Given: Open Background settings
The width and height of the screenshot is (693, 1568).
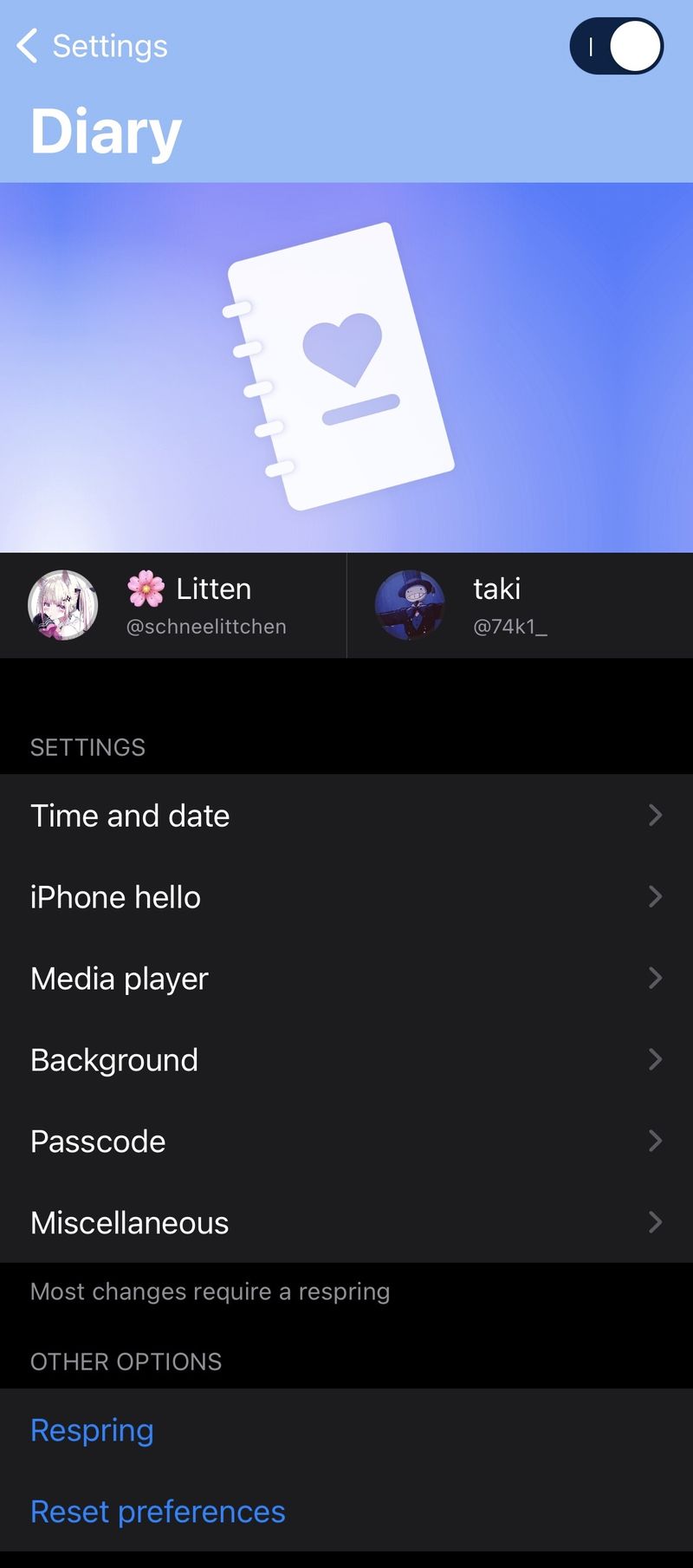Looking at the screenshot, I should click(346, 1060).
